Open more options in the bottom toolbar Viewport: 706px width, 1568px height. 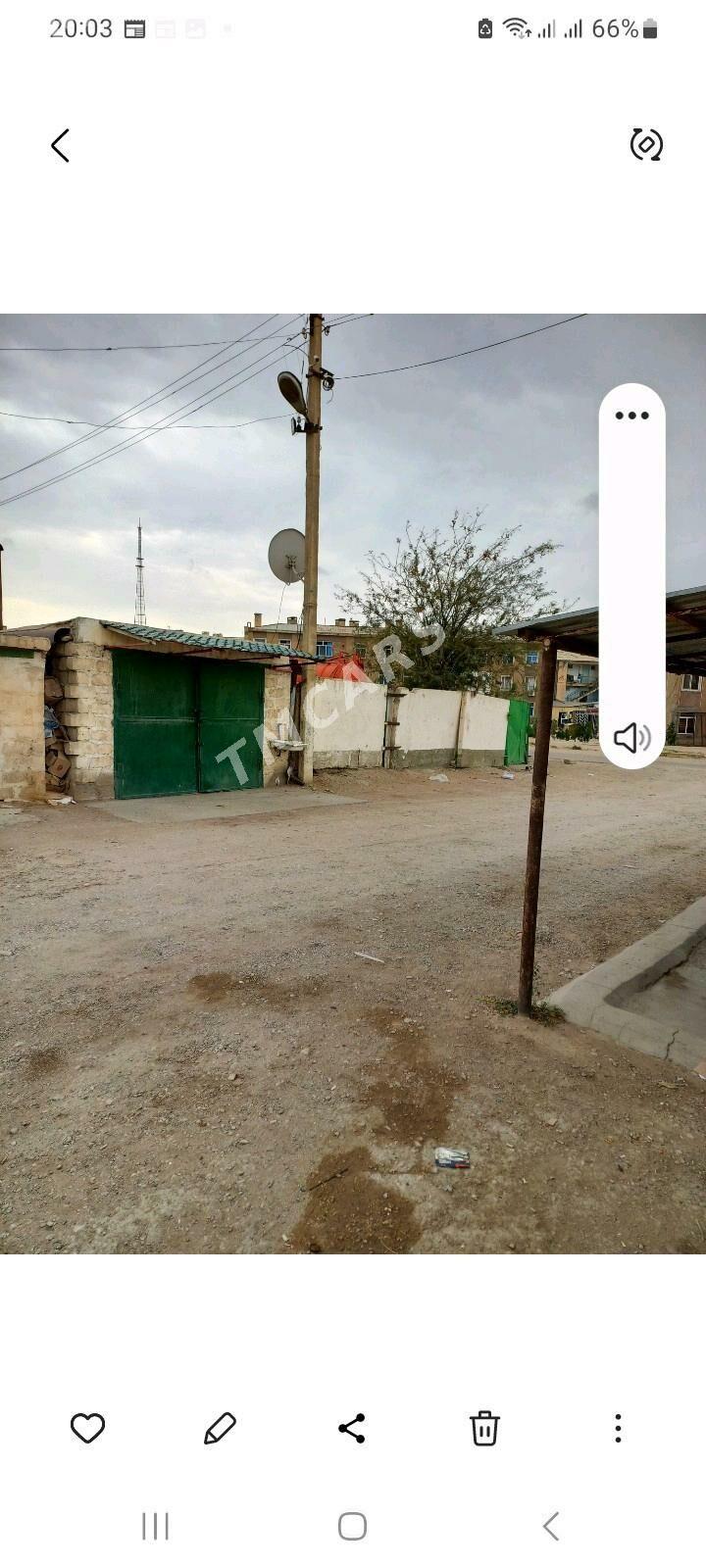coord(618,1428)
